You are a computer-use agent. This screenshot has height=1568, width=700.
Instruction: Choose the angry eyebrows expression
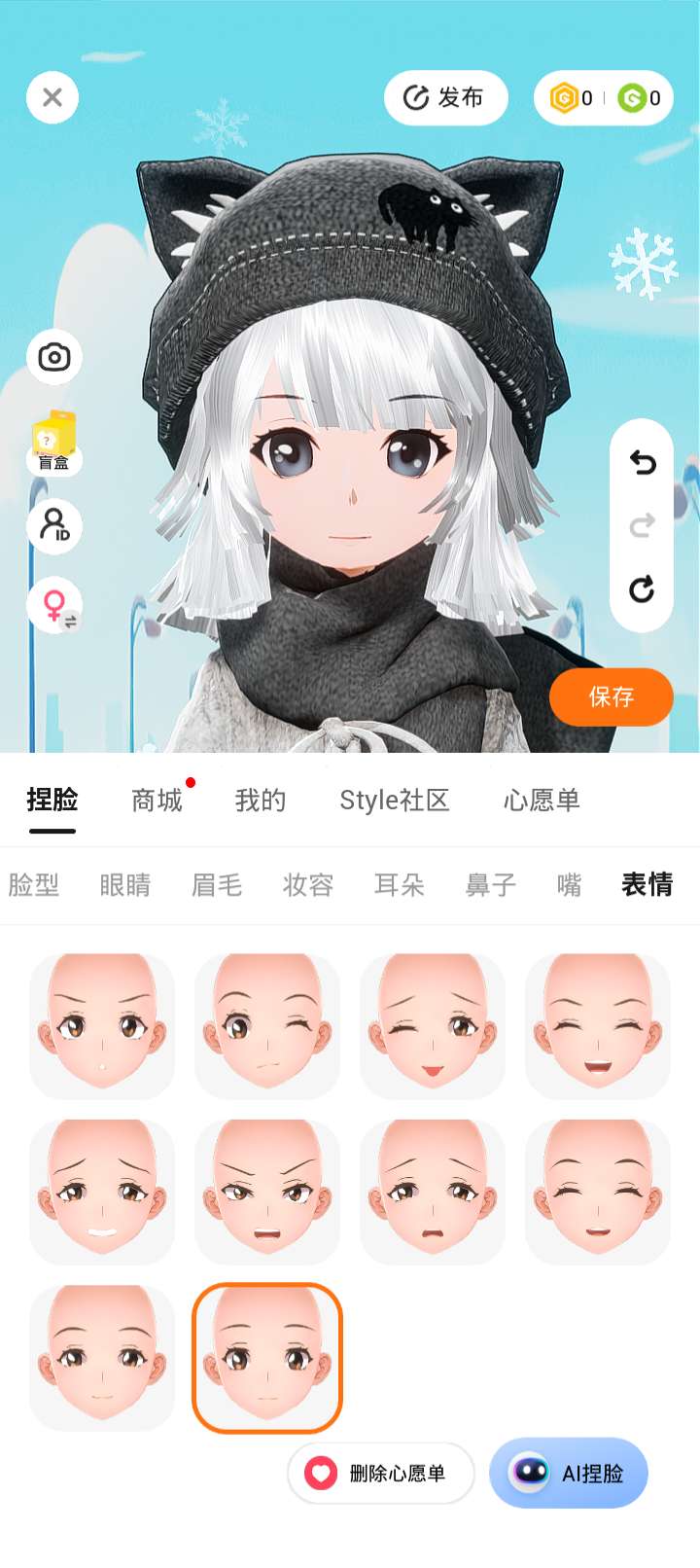click(267, 1192)
